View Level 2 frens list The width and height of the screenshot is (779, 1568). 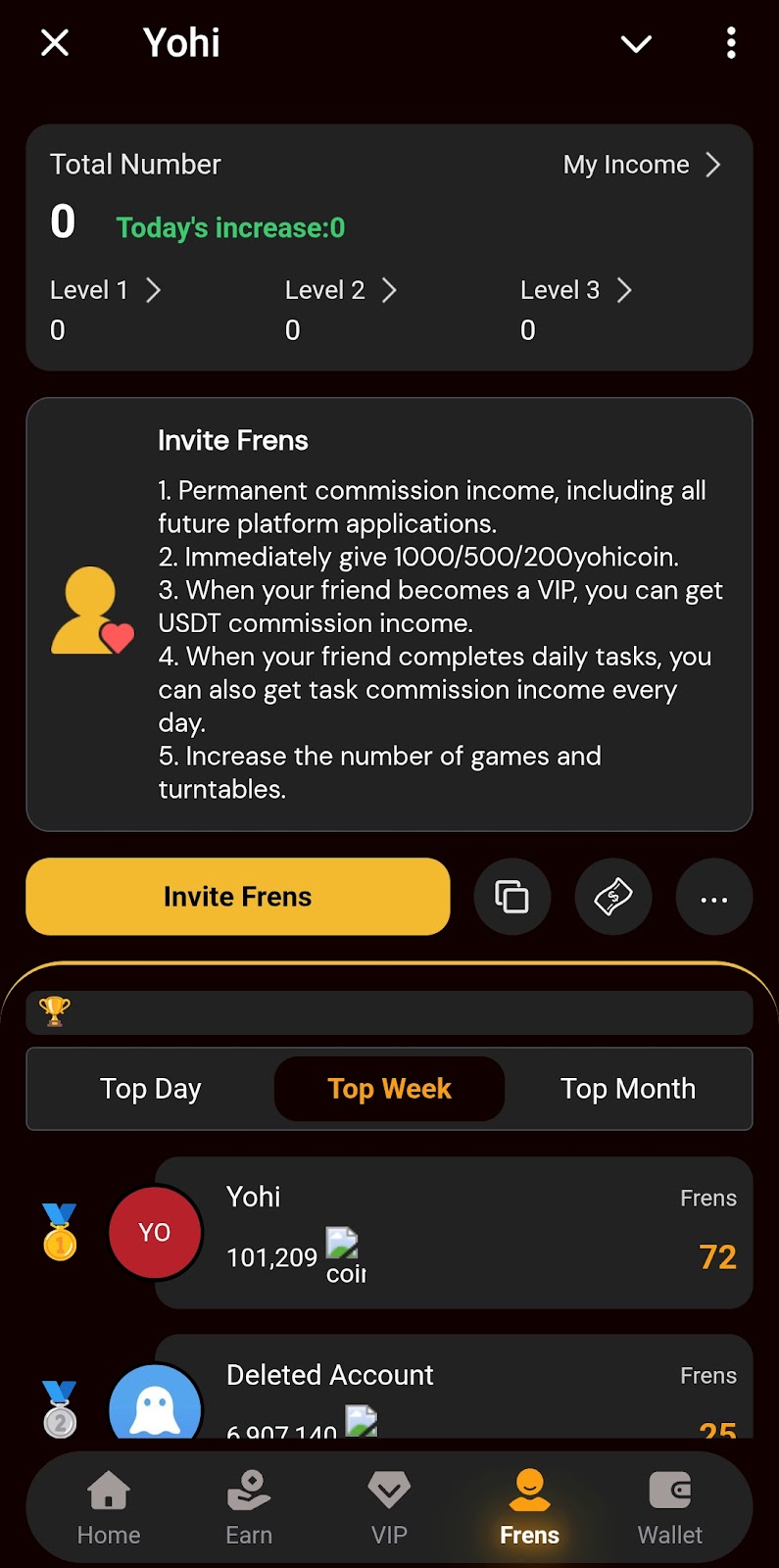click(x=340, y=290)
